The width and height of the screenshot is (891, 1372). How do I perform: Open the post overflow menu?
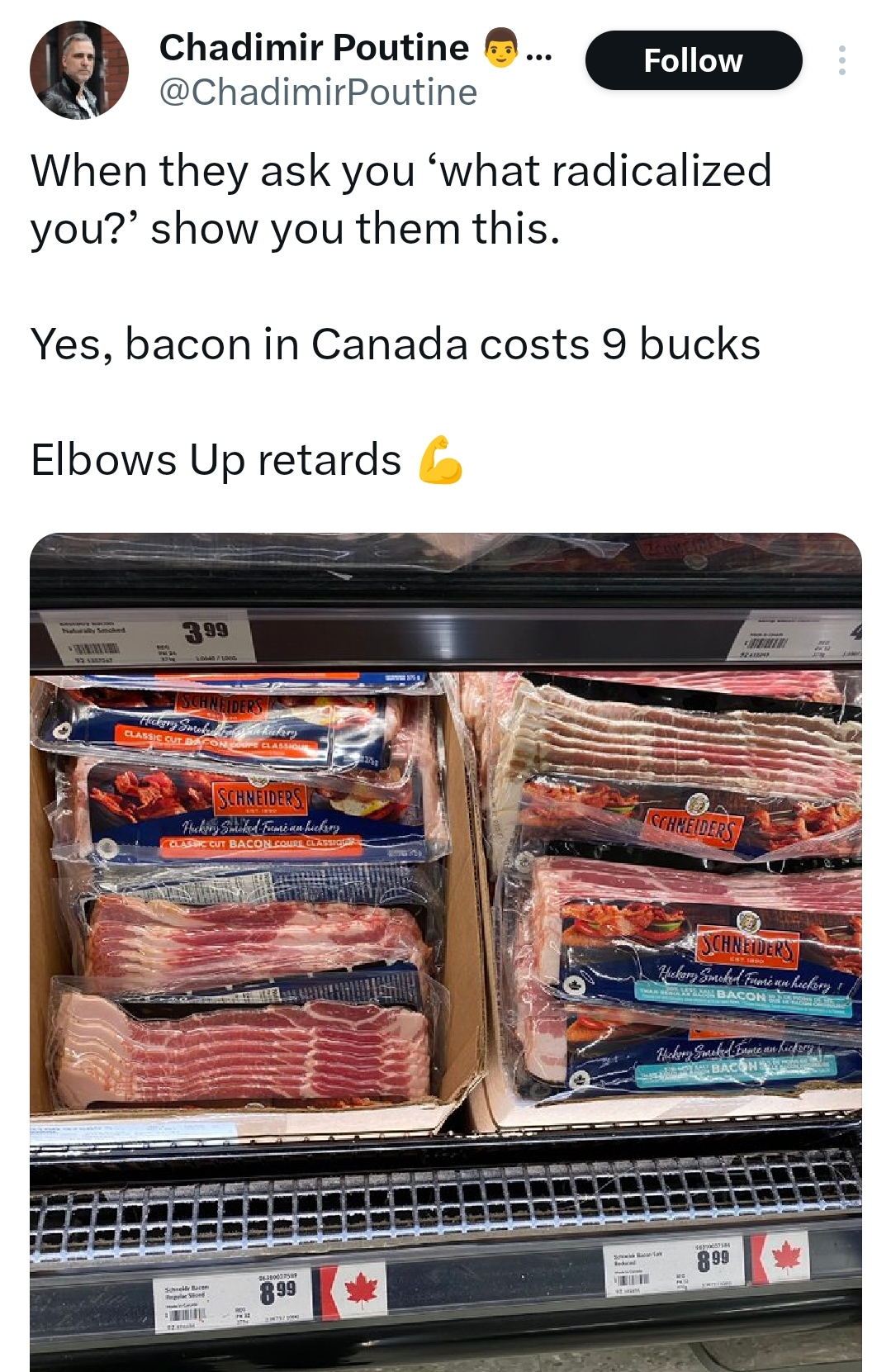841,60
